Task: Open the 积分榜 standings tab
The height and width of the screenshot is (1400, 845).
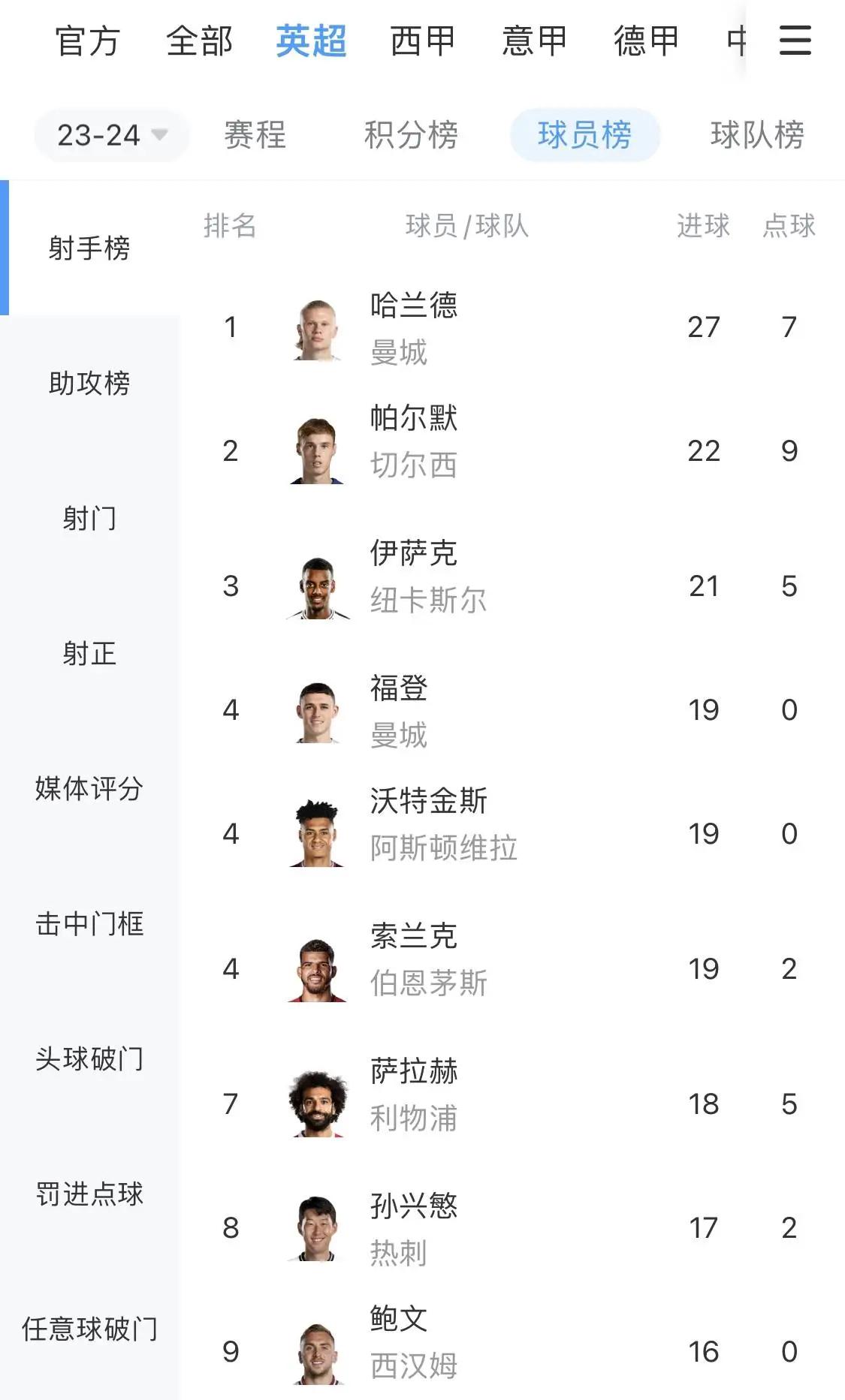Action: [411, 135]
